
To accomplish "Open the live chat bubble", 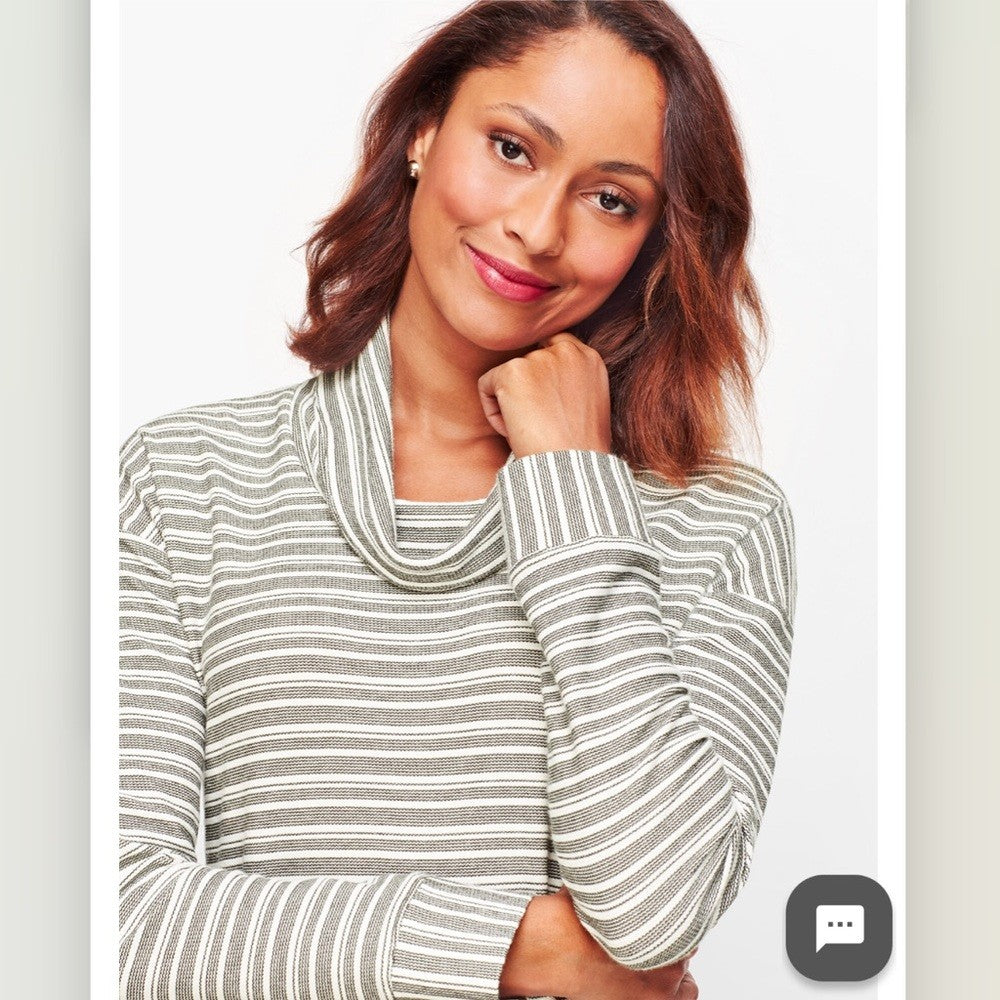I will coord(838,928).
